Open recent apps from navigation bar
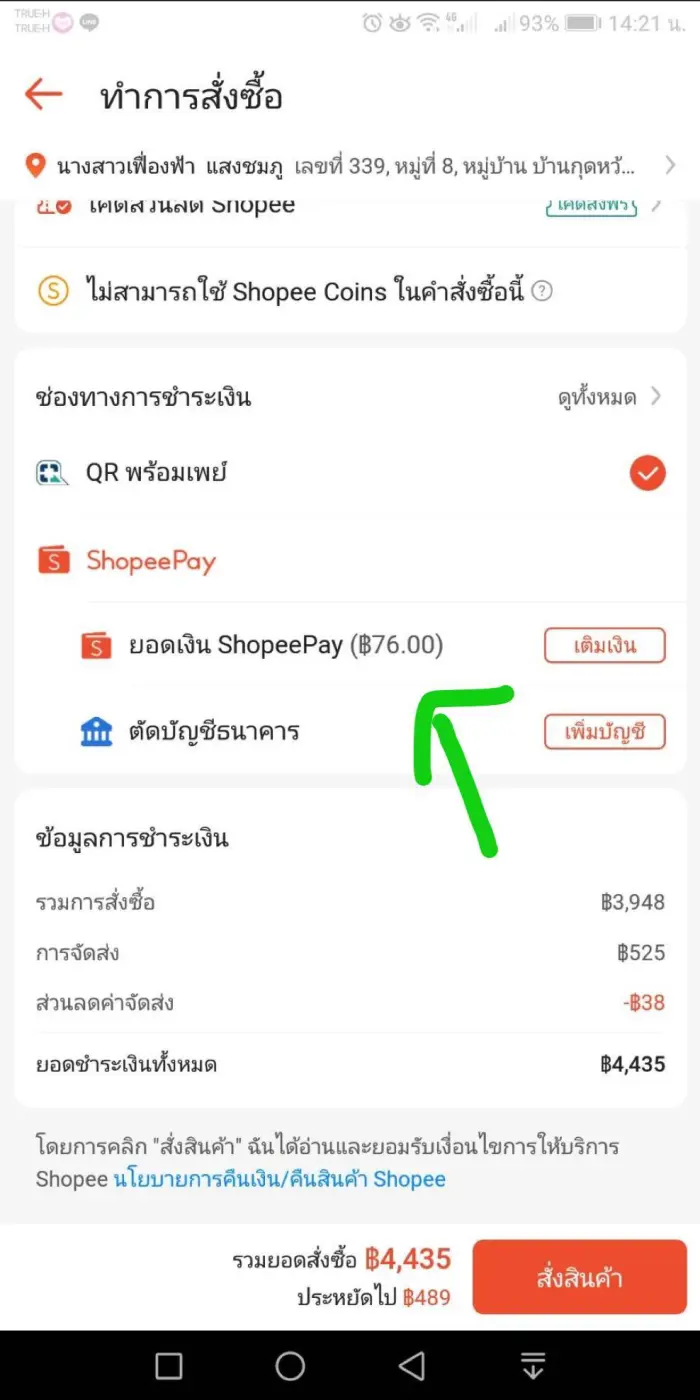Viewport: 700px width, 1400px height. point(169,1366)
